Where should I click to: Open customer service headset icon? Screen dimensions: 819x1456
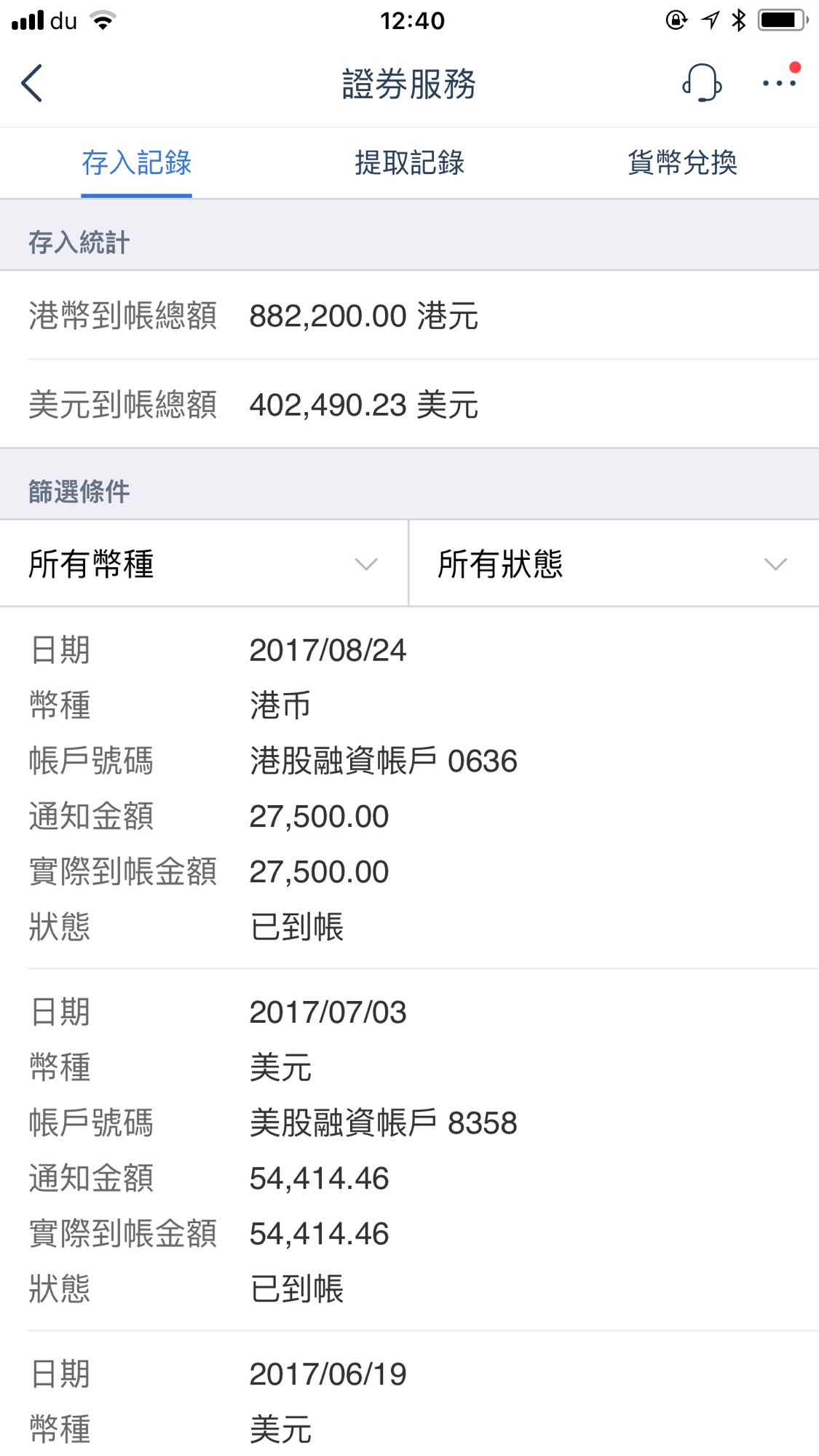coord(702,82)
